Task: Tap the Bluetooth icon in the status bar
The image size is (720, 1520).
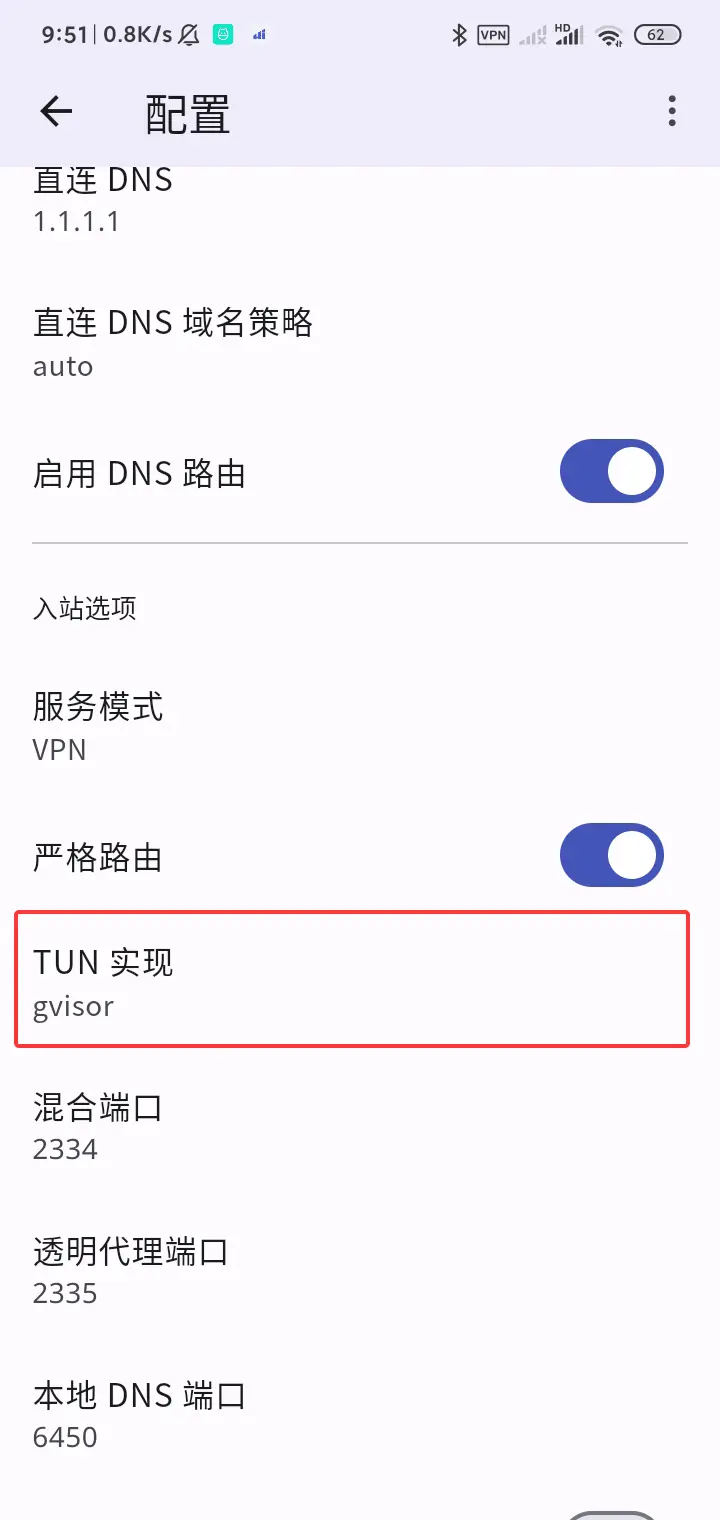Action: pyautogui.click(x=460, y=34)
